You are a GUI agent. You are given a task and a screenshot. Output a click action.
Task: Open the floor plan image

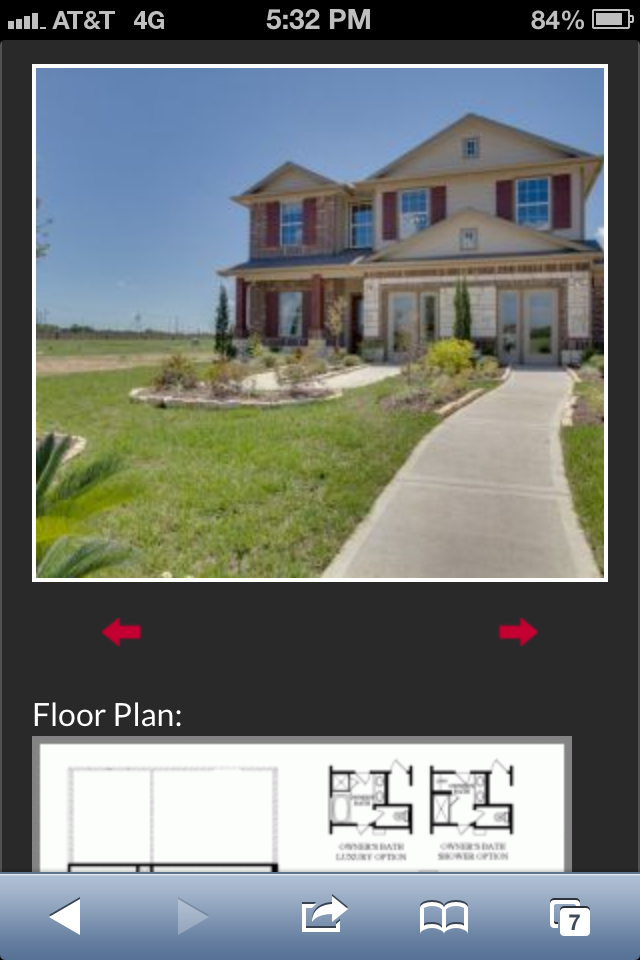302,805
